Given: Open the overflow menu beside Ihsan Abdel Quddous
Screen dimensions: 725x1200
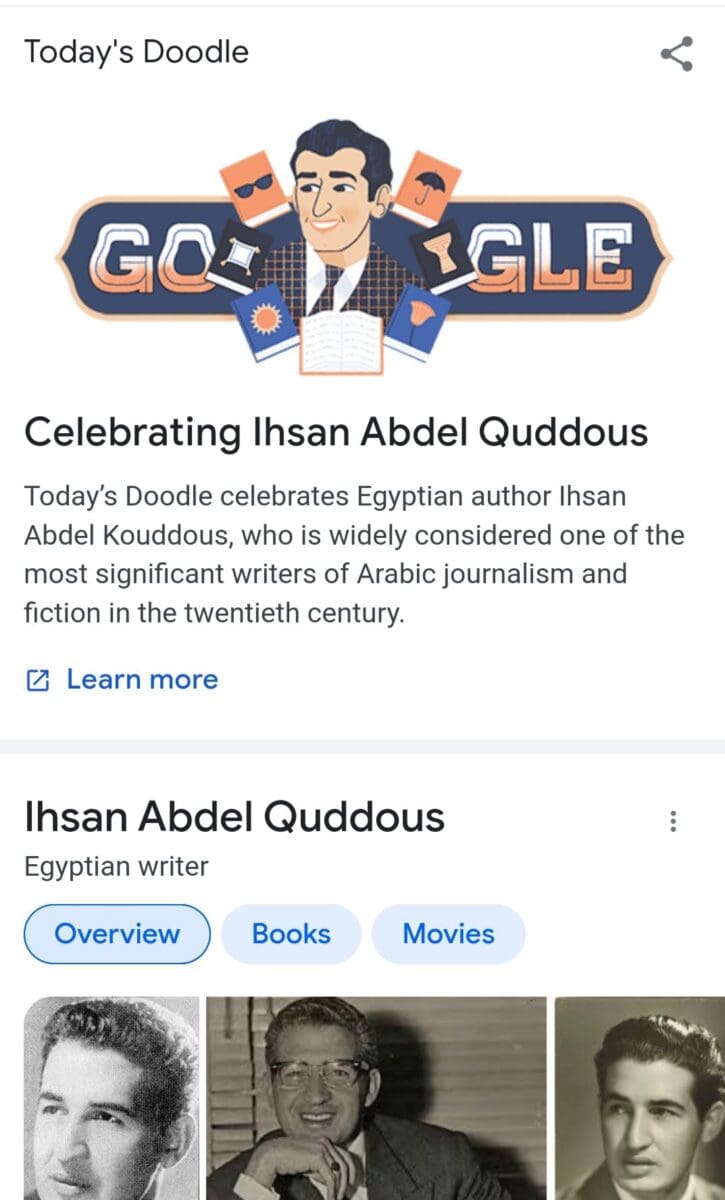Looking at the screenshot, I should 675,820.
